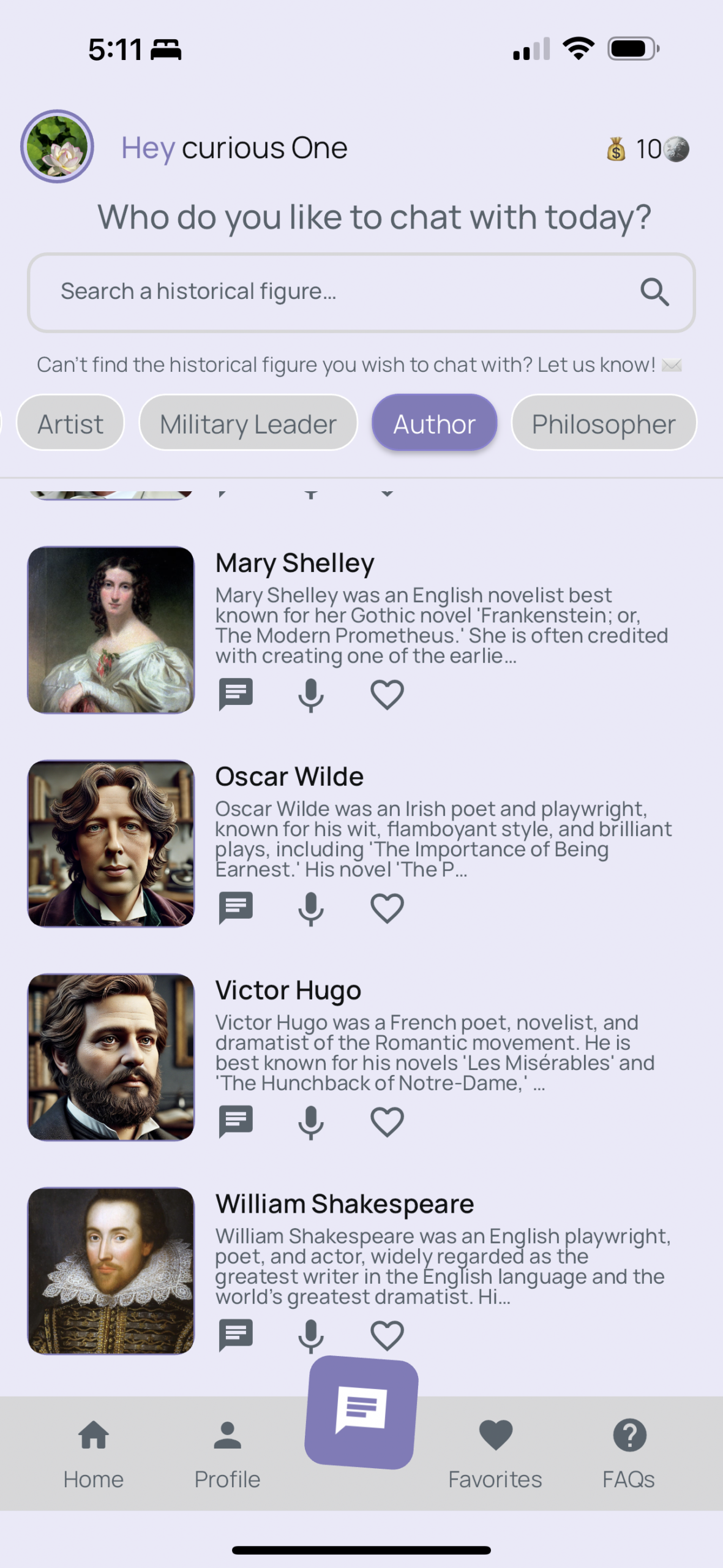Image resolution: width=723 pixels, height=1568 pixels.
Task: Open Oscar Wilde's portrait card
Action: point(111,843)
